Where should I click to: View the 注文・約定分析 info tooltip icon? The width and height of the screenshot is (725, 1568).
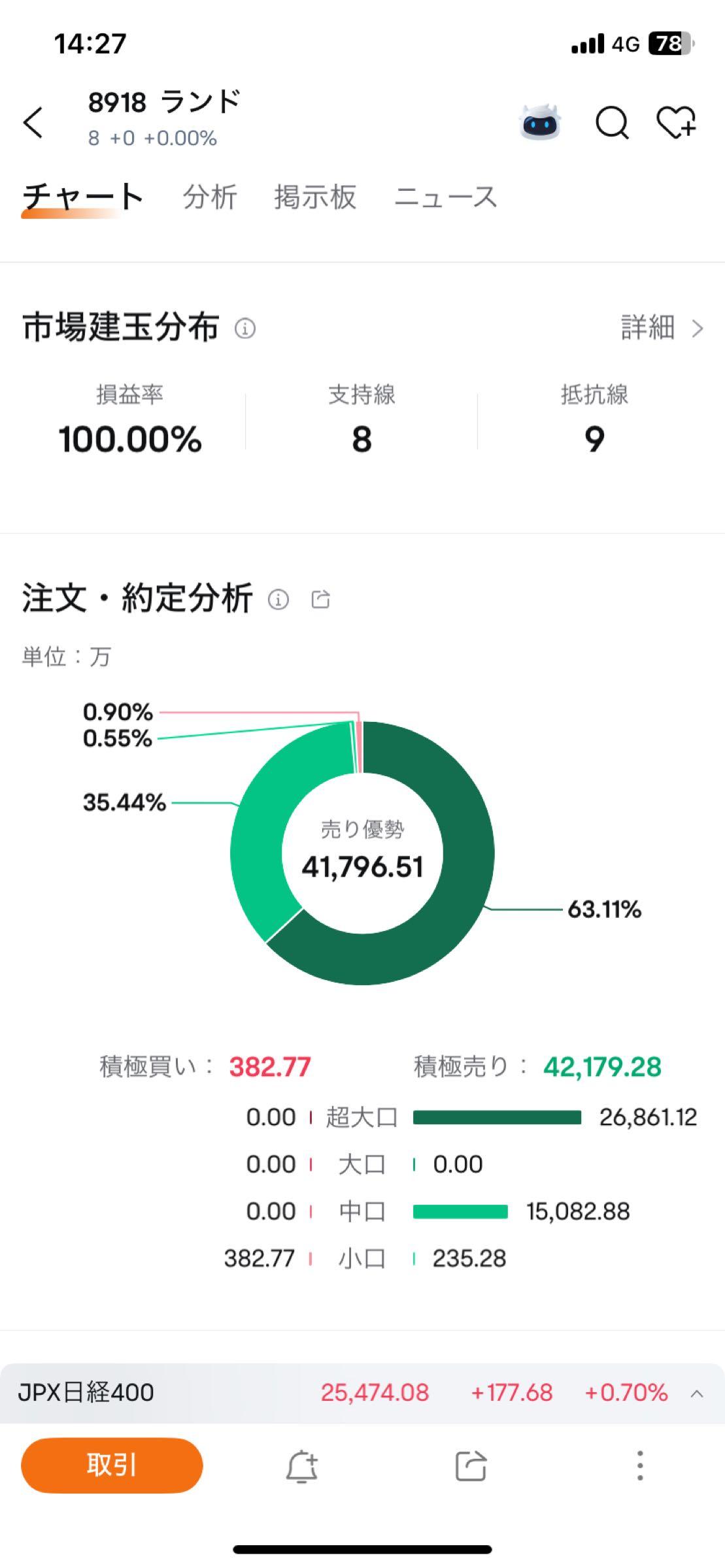tap(278, 599)
